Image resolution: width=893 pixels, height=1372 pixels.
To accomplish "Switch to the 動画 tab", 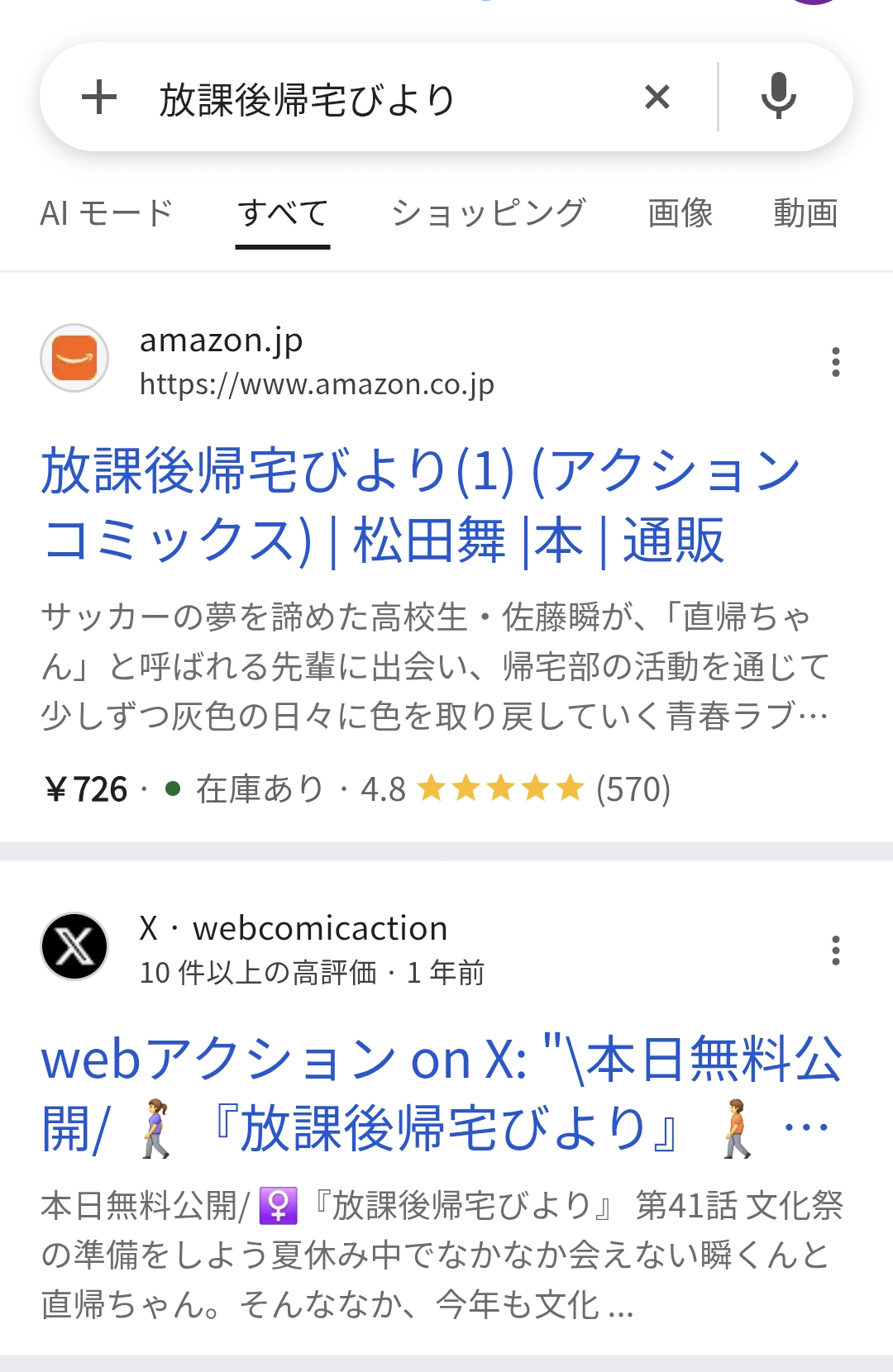I will click(x=806, y=213).
